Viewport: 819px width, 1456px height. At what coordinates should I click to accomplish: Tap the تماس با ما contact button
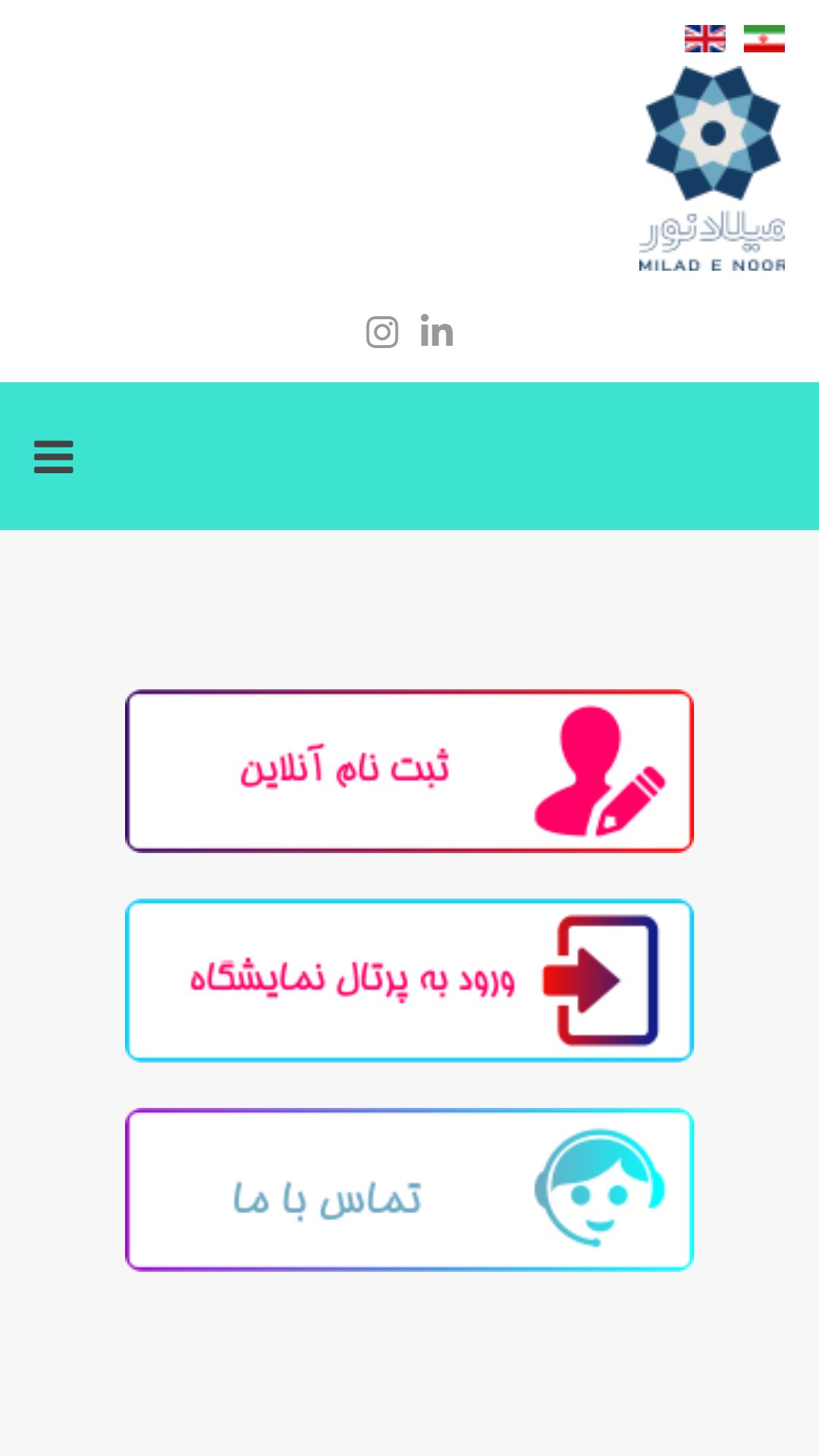[409, 1189]
